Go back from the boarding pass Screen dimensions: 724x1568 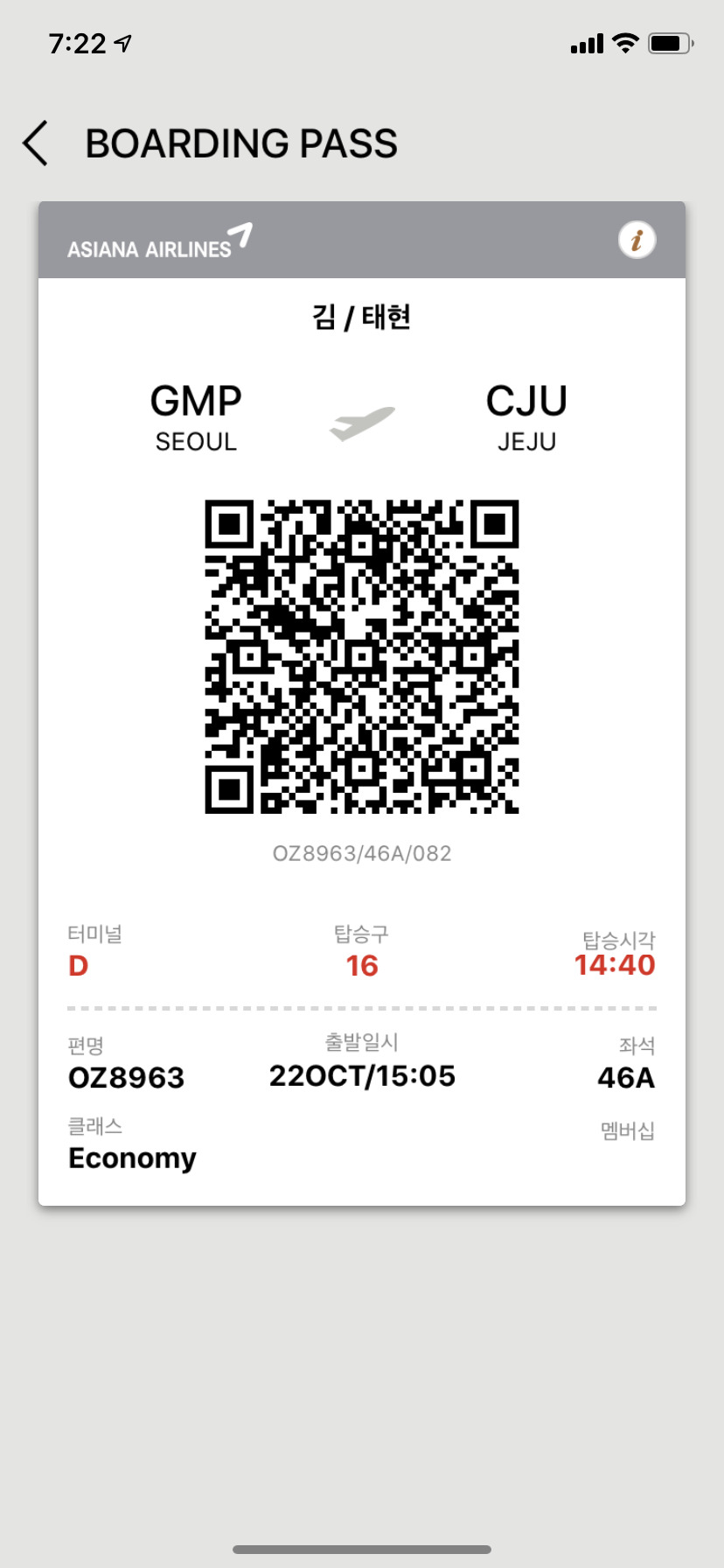pyautogui.click(x=36, y=143)
